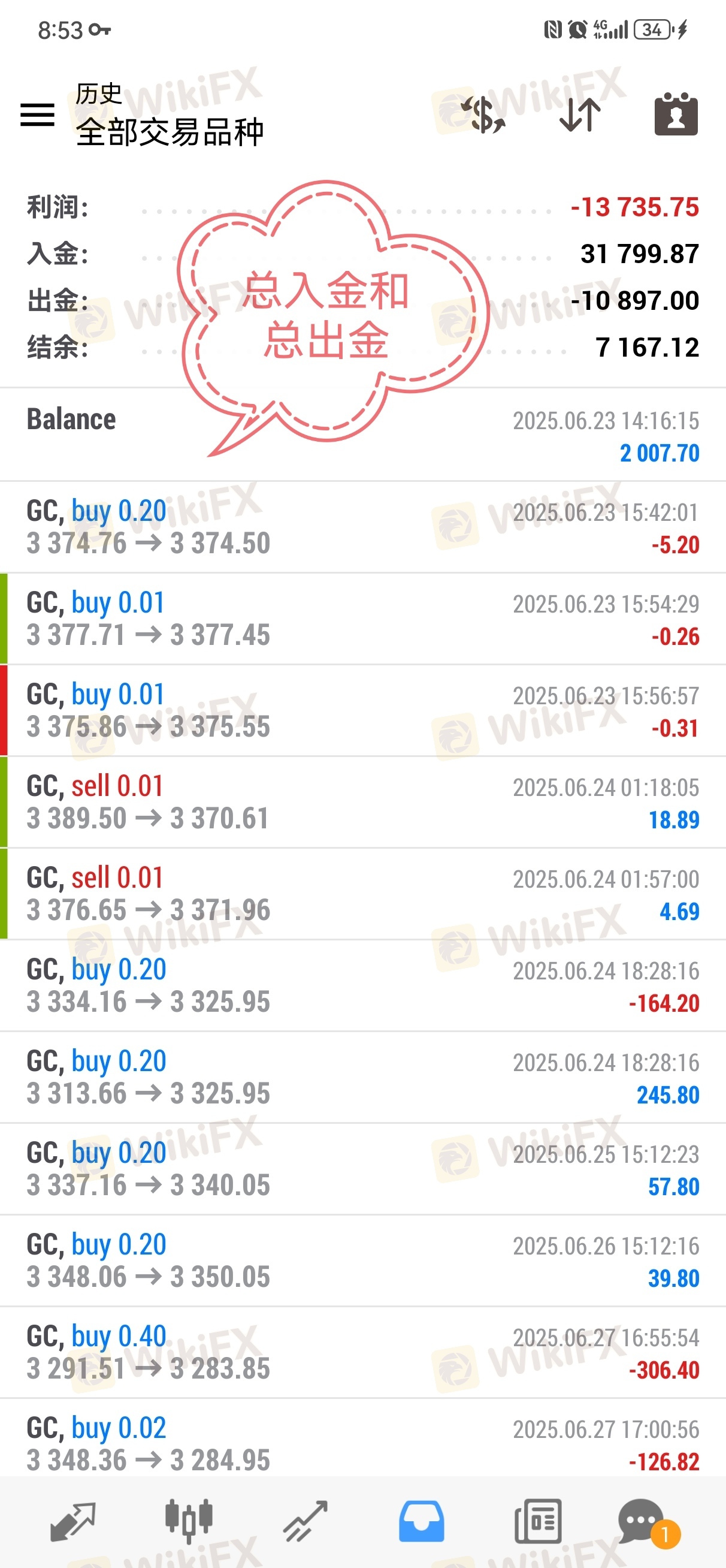Switch to the Quotes tab
This screenshot has height=1568, width=726.
(x=72, y=1521)
